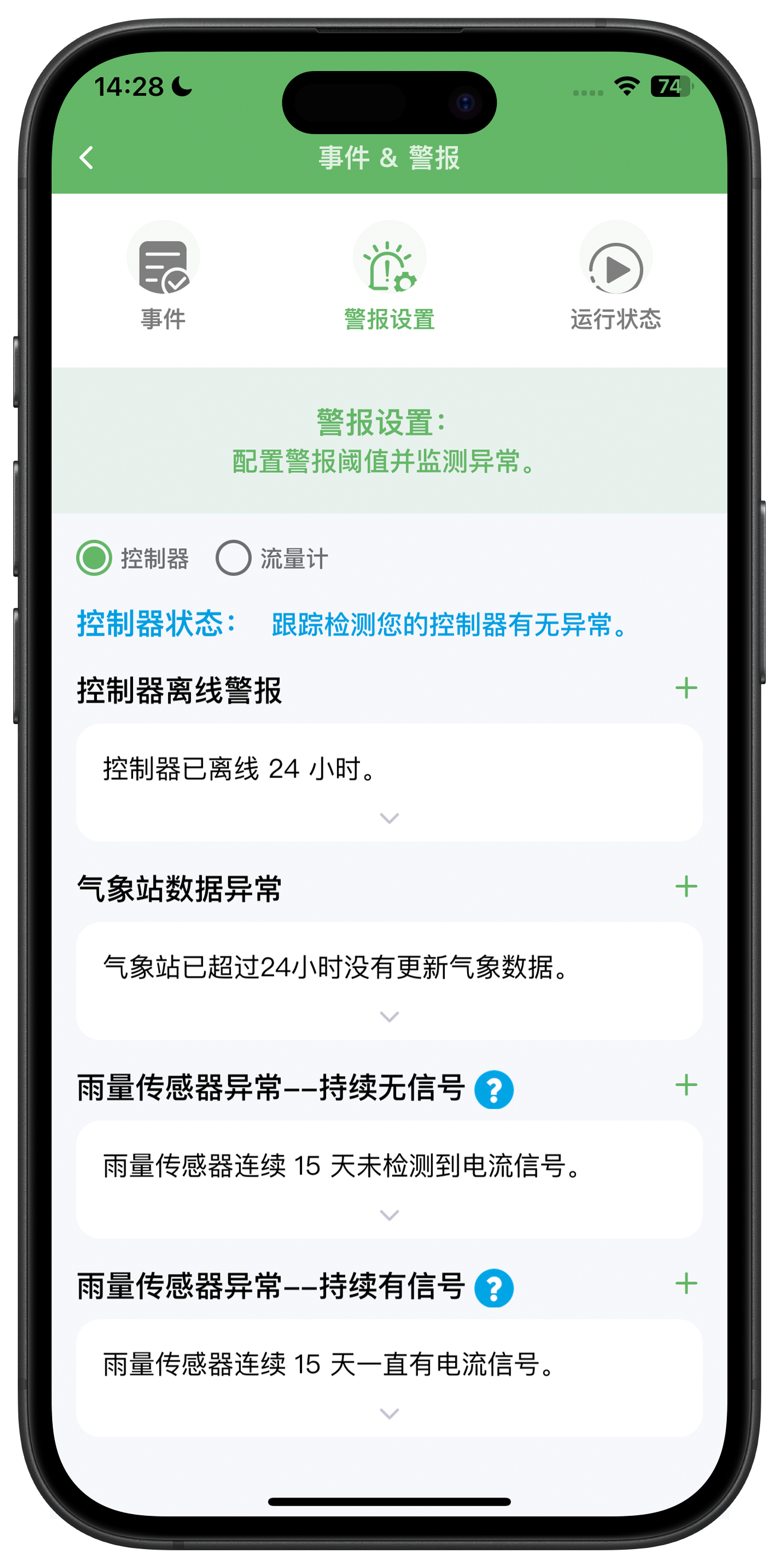Add a 气象站数据异常 alert with plus
The width and height of the screenshot is (779, 1568).
686,886
